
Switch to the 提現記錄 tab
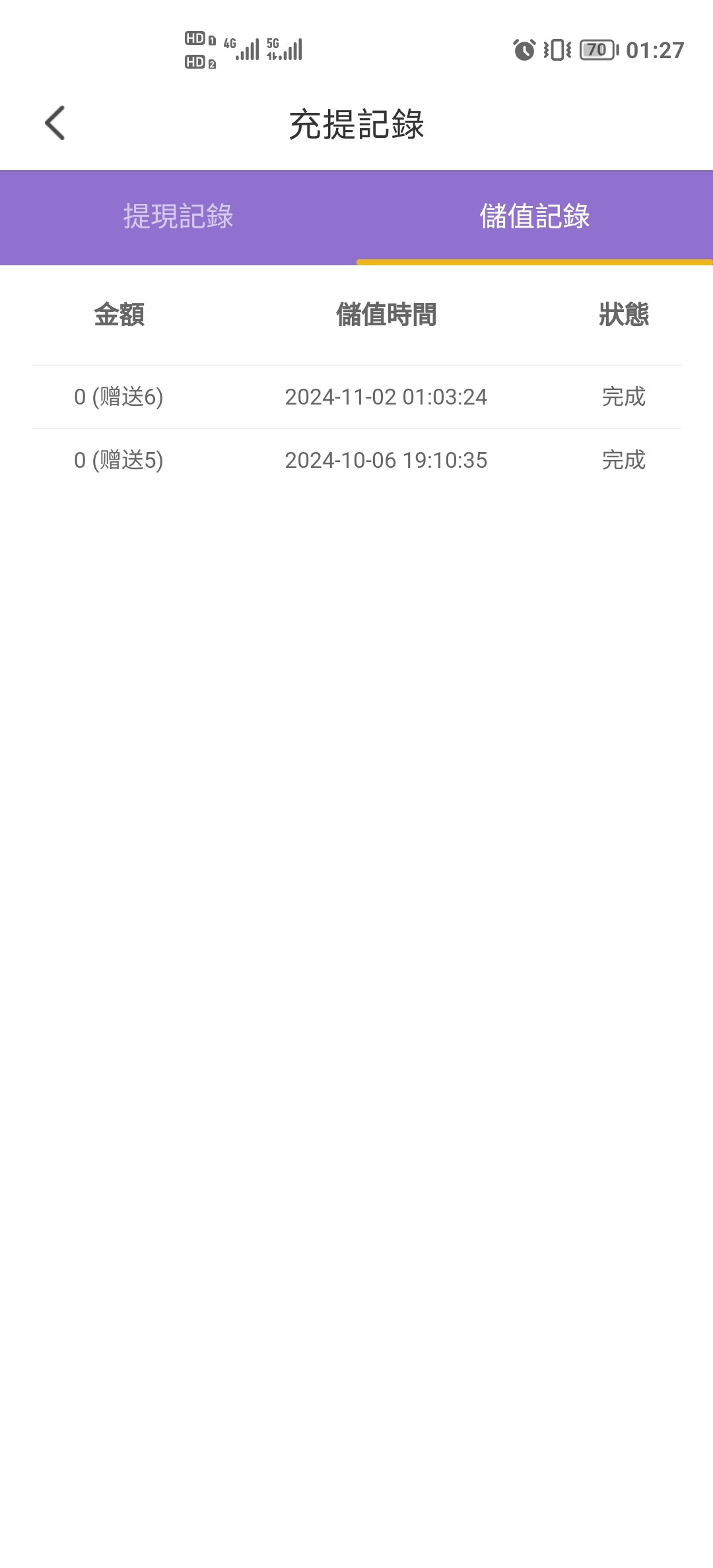pos(178,216)
